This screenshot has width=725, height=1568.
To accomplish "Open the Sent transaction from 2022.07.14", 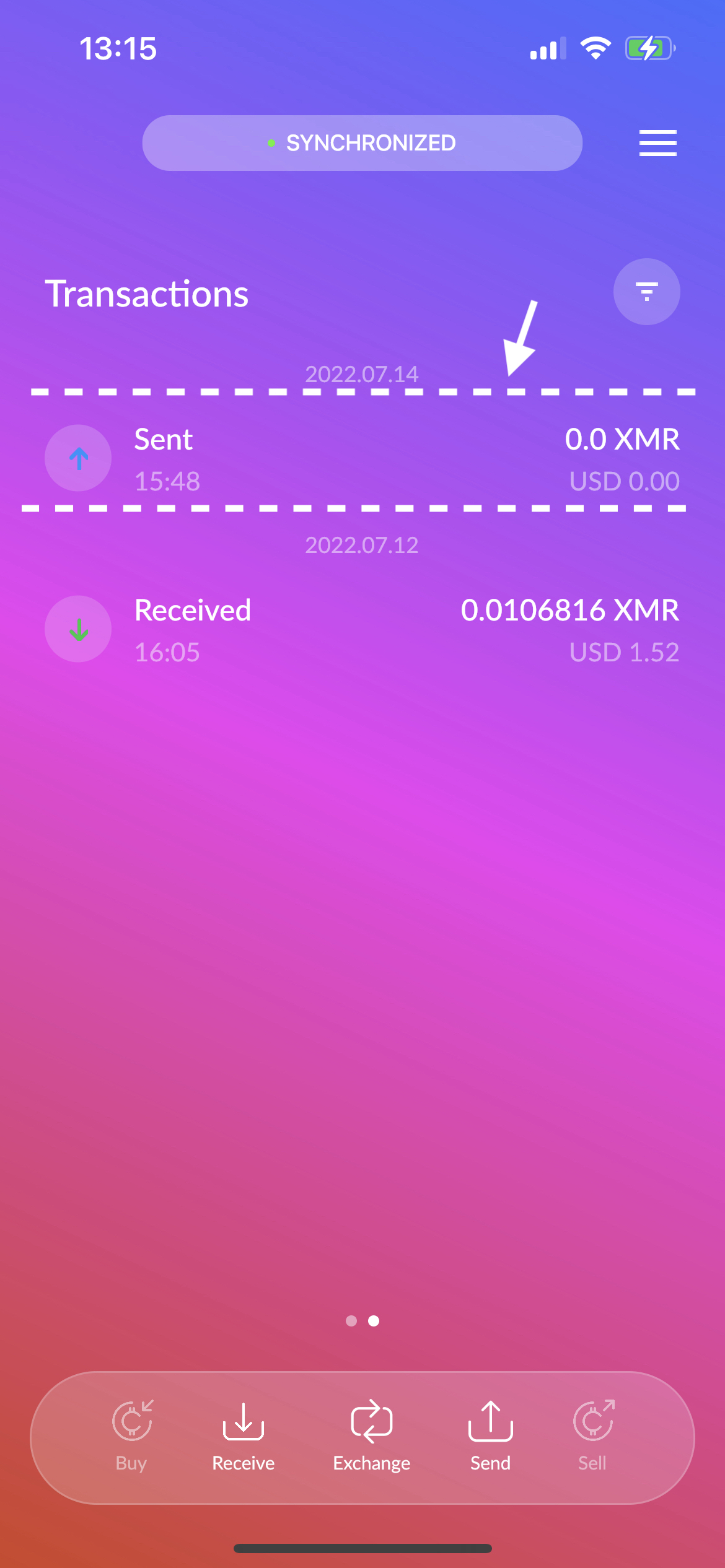I will [x=362, y=458].
